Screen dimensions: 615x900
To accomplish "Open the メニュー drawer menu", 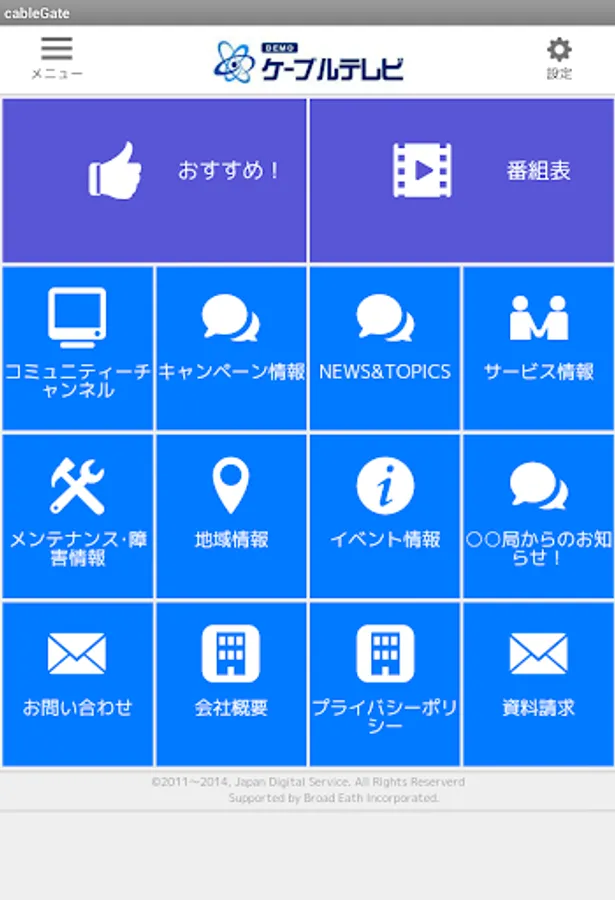I will tap(57, 58).
